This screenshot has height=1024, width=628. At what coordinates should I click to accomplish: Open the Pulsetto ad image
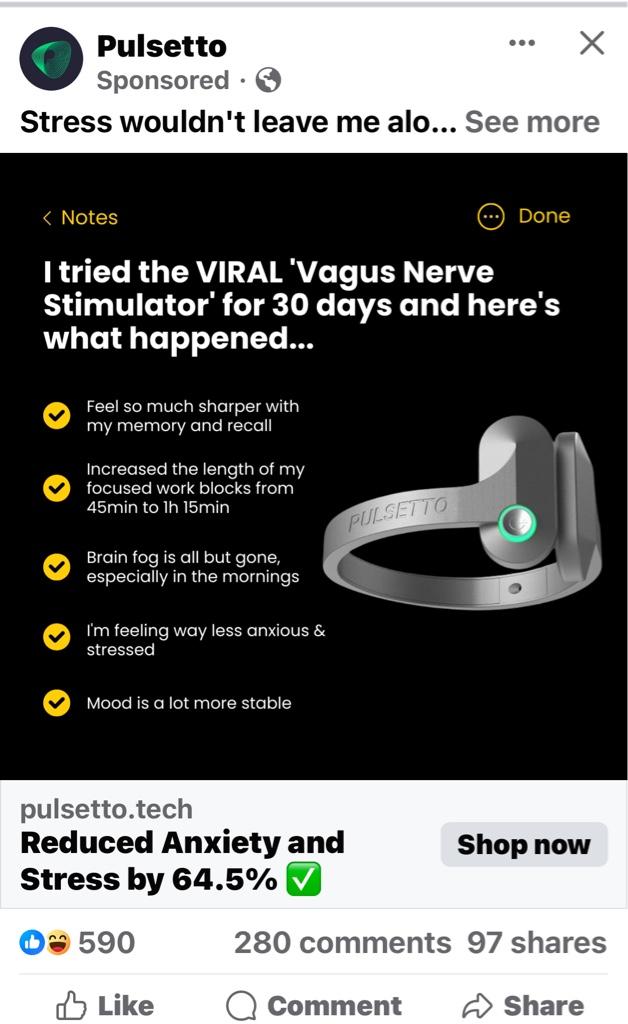(314, 465)
